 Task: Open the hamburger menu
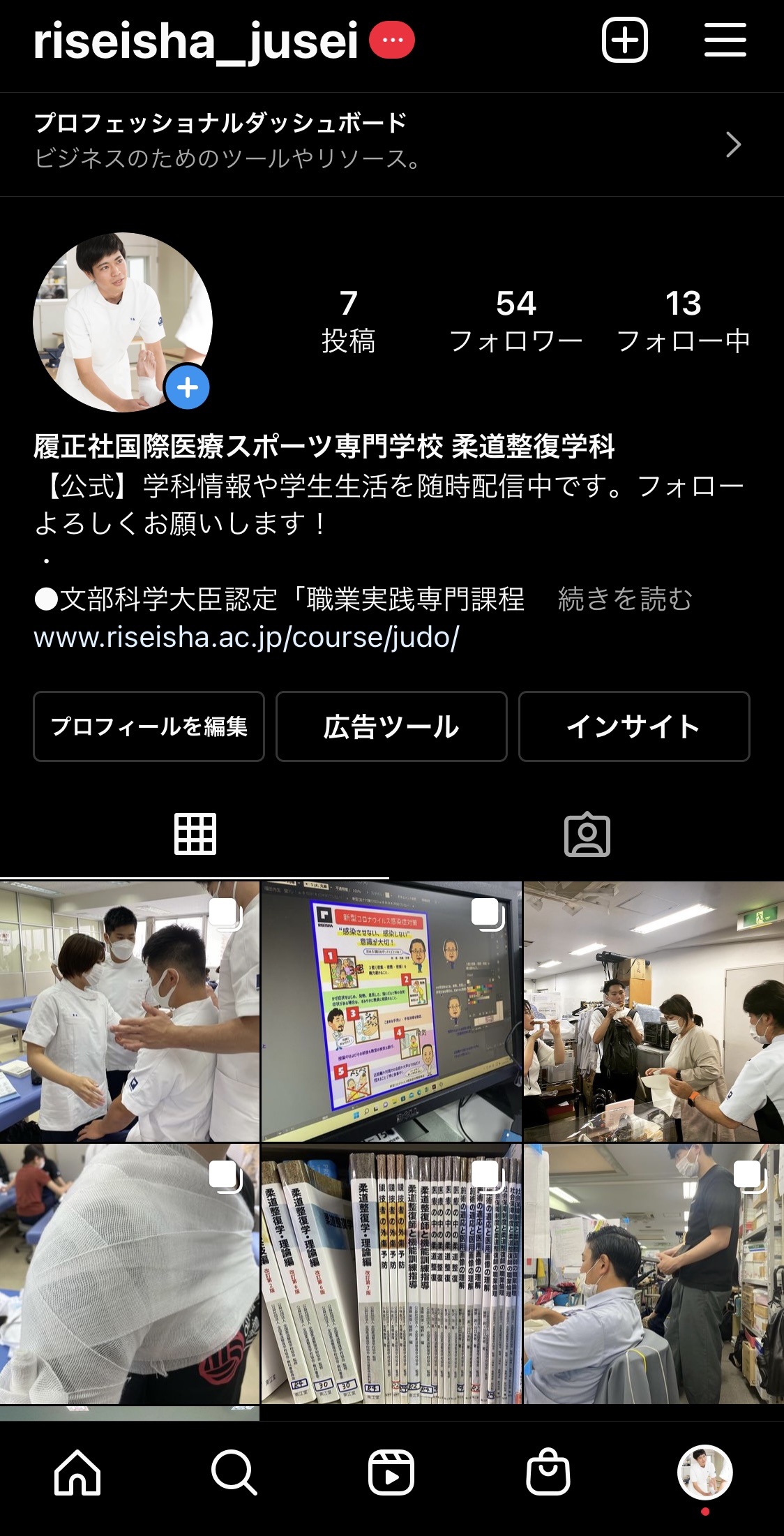(725, 40)
